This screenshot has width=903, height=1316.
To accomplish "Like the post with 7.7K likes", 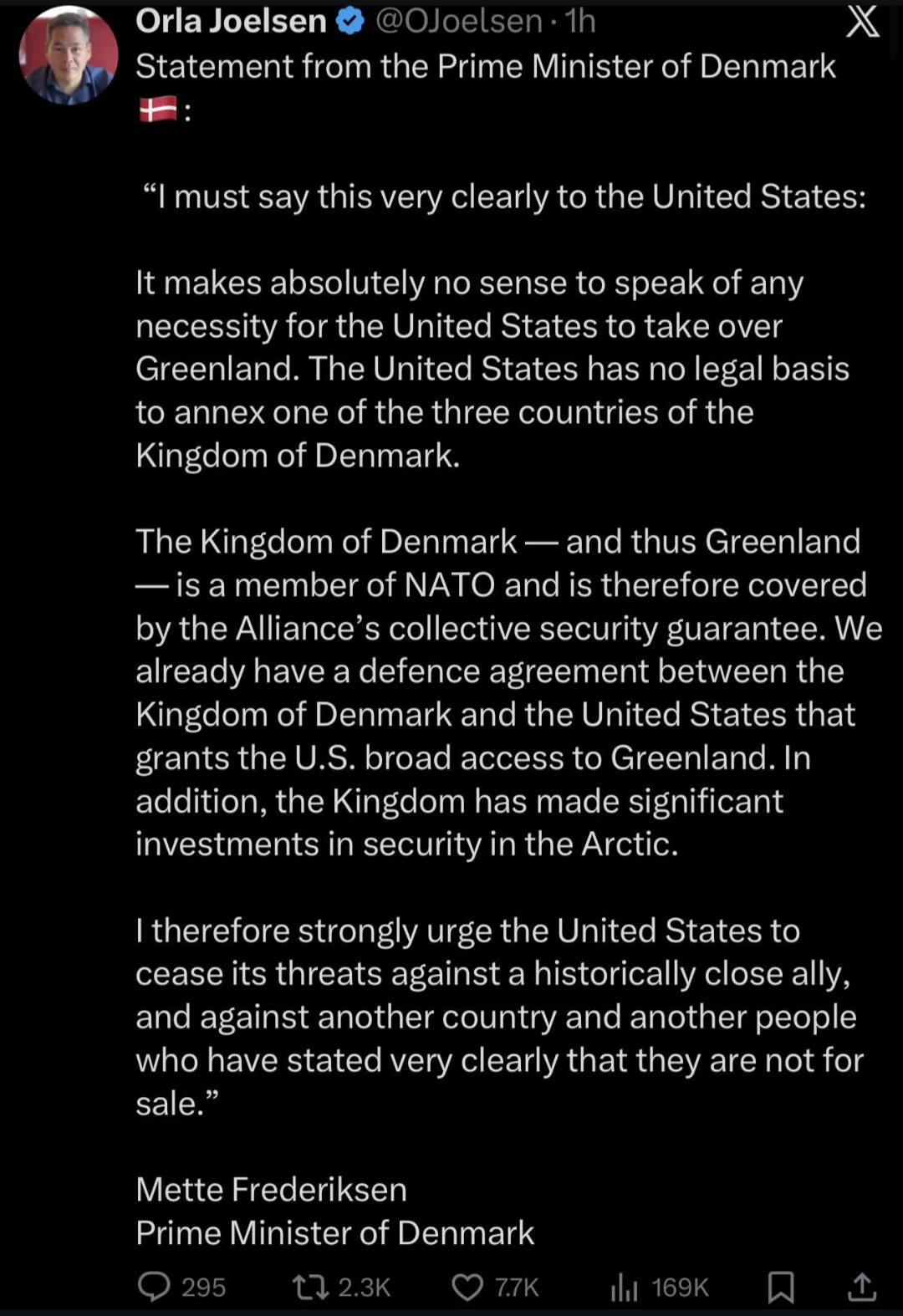I will click(468, 1287).
